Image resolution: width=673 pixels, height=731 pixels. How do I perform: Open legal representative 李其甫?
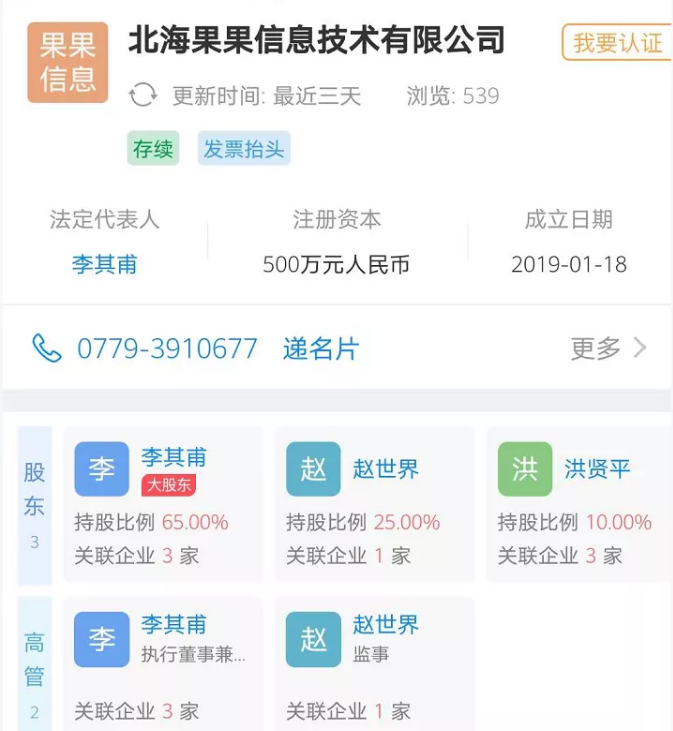tap(104, 265)
